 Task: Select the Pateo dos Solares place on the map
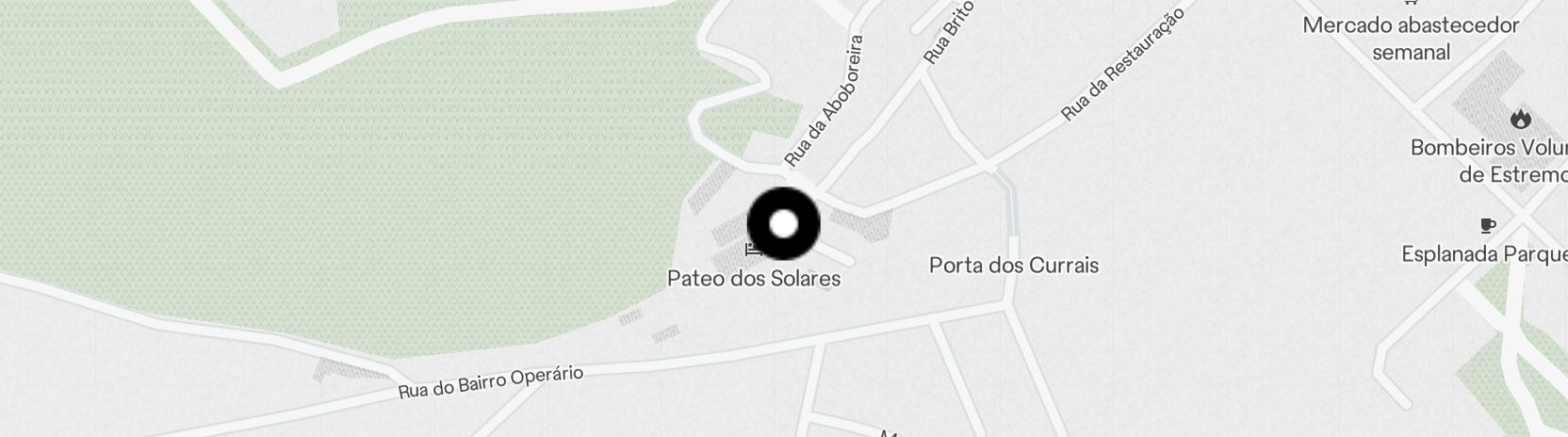pos(753,278)
